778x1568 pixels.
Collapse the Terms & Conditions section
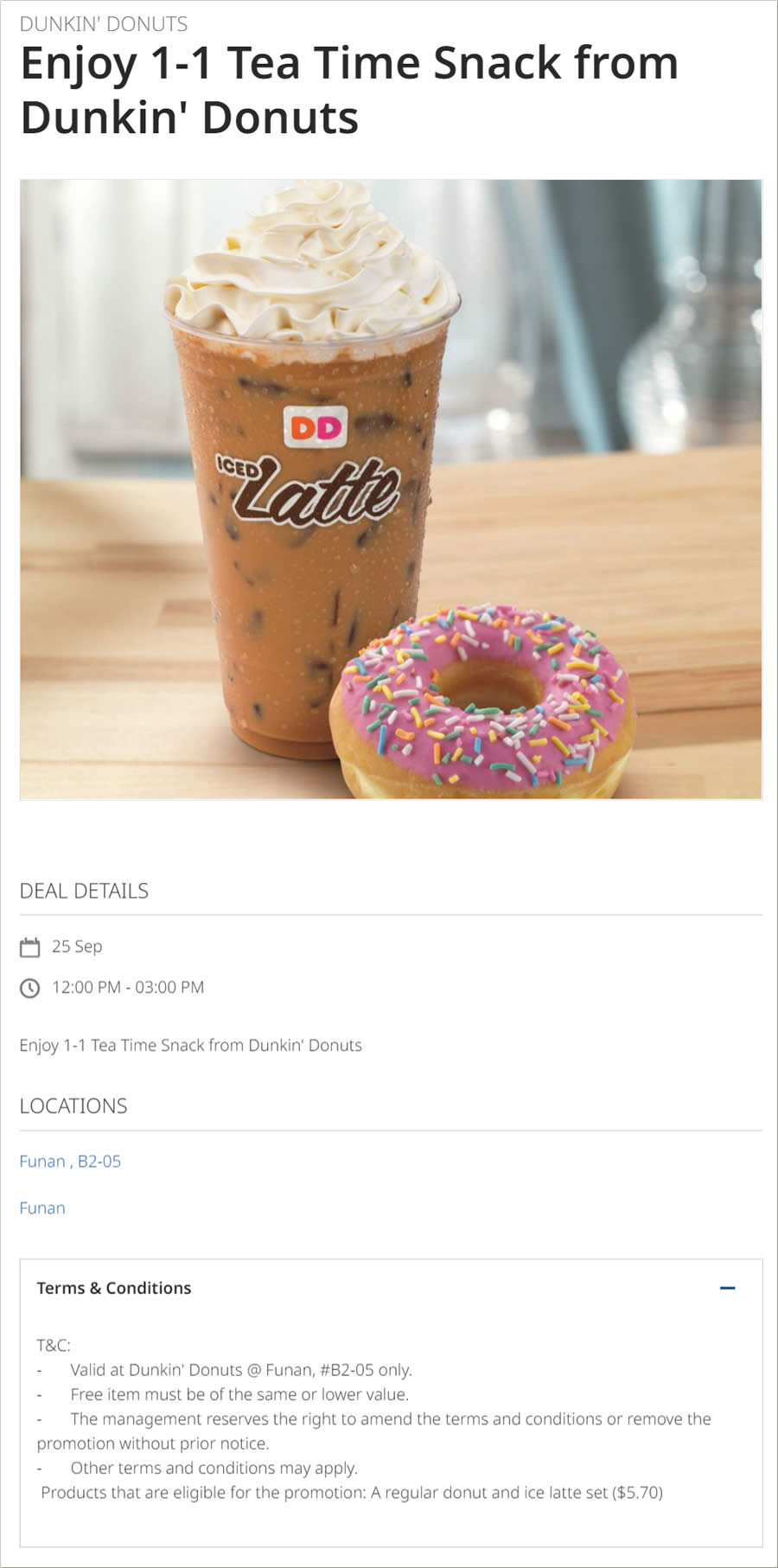[x=727, y=1288]
